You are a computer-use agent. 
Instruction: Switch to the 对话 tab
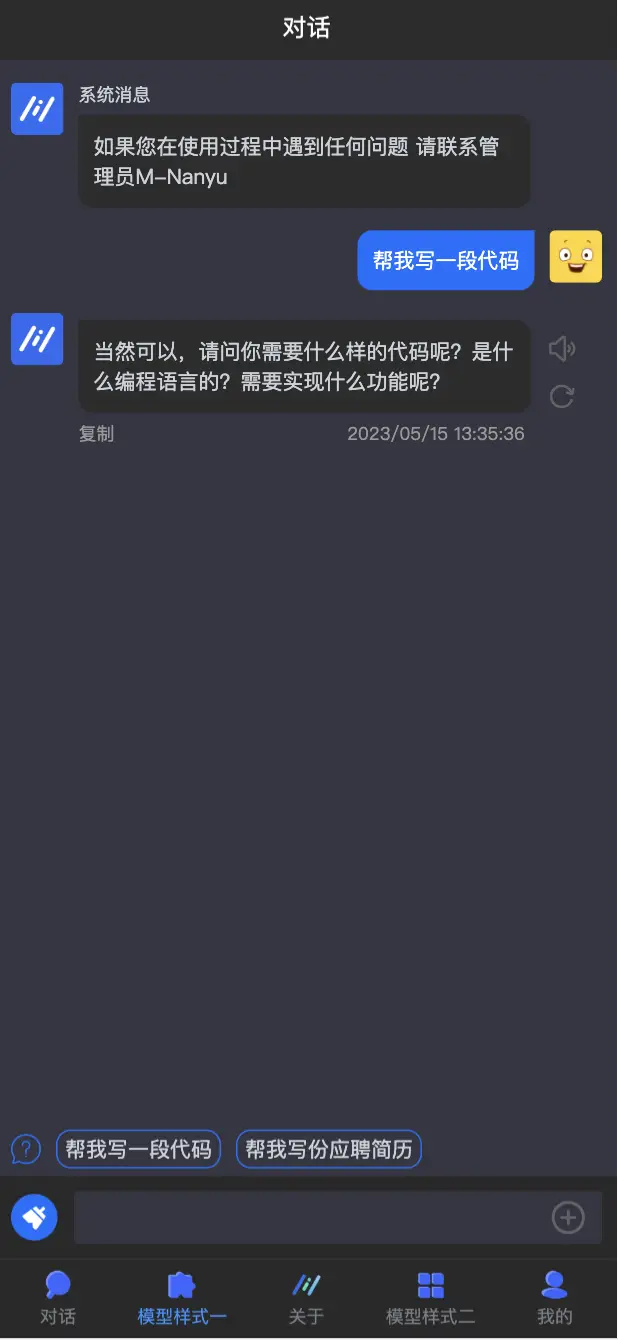(58, 1298)
